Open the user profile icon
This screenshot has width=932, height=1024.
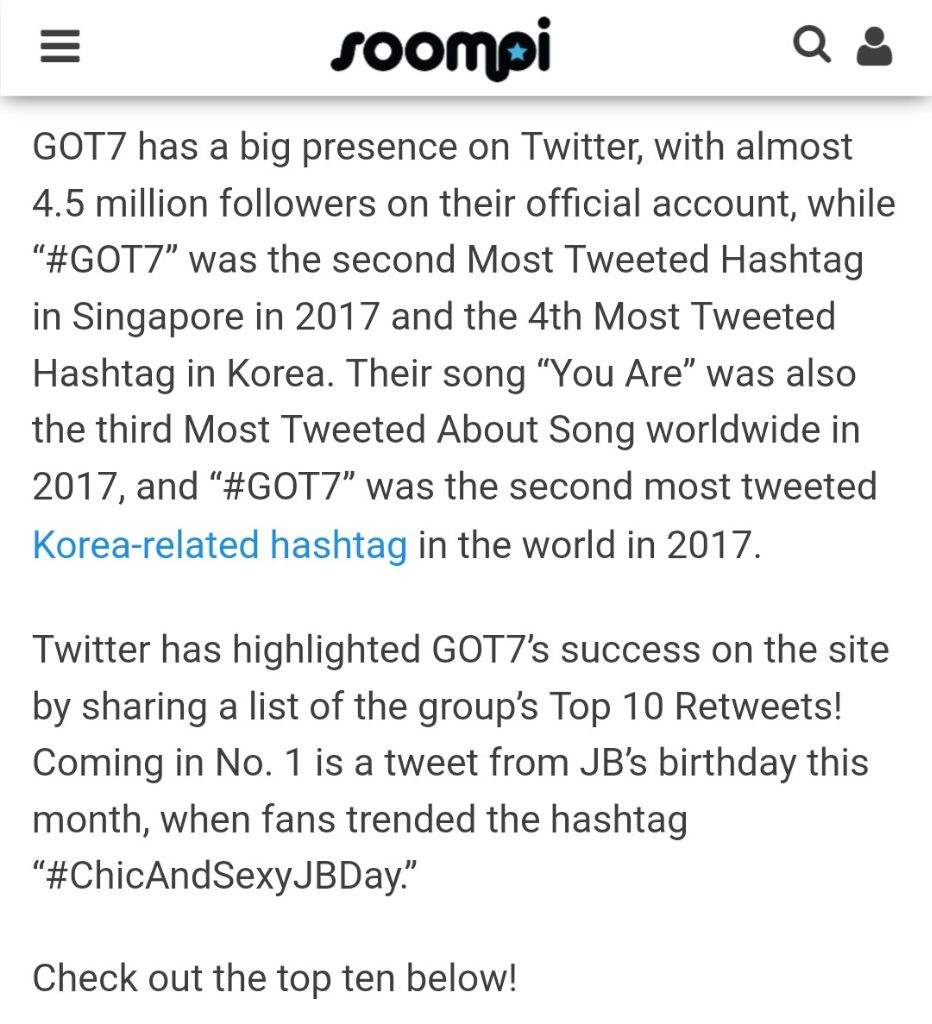pyautogui.click(x=874, y=46)
